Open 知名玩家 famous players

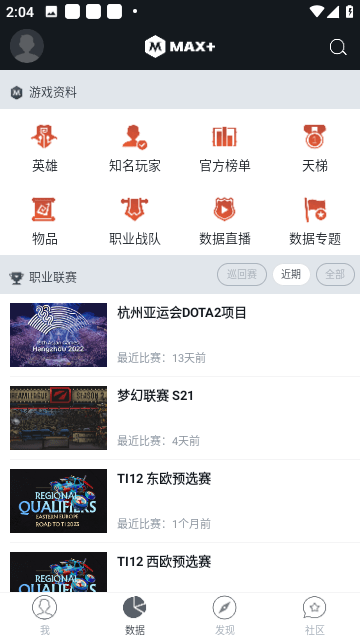(x=135, y=149)
